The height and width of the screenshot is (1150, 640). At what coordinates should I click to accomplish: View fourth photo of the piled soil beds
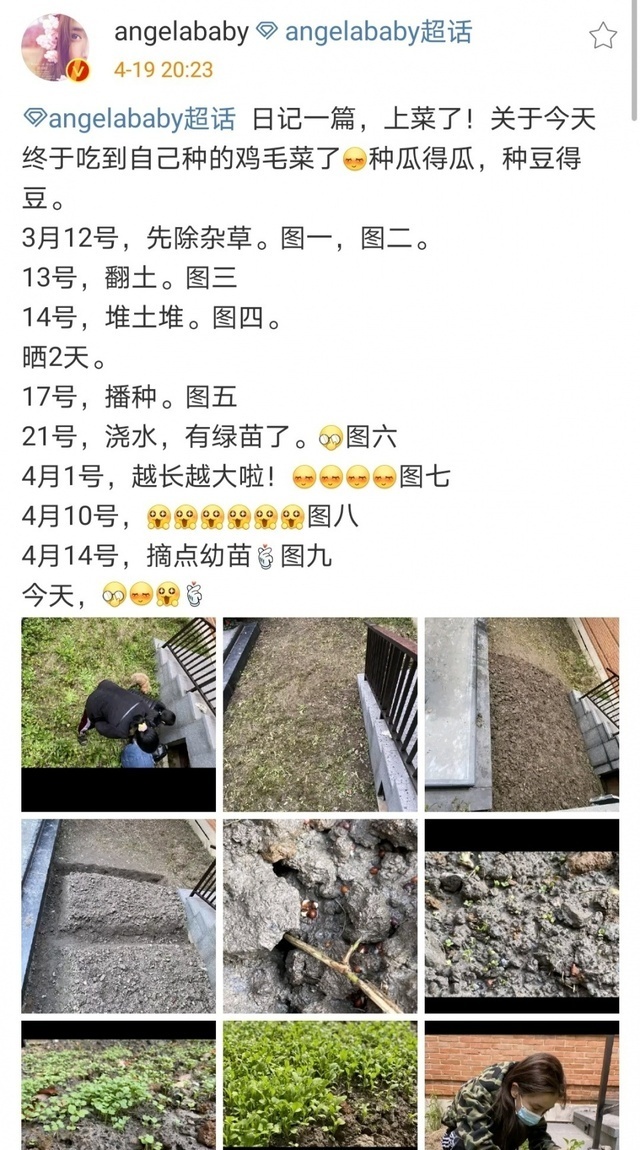pyautogui.click(x=118, y=915)
